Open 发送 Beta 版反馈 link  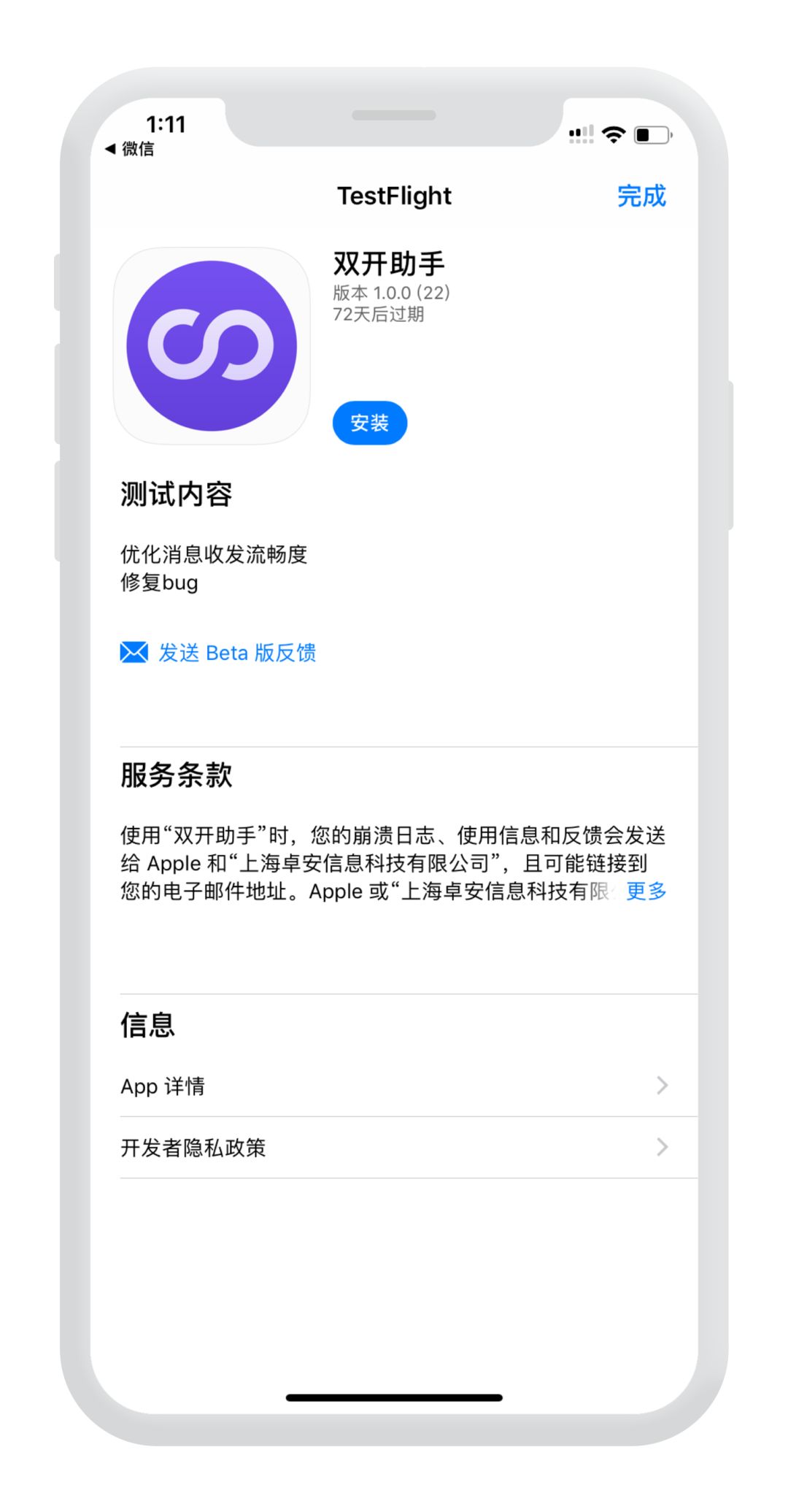click(x=236, y=652)
